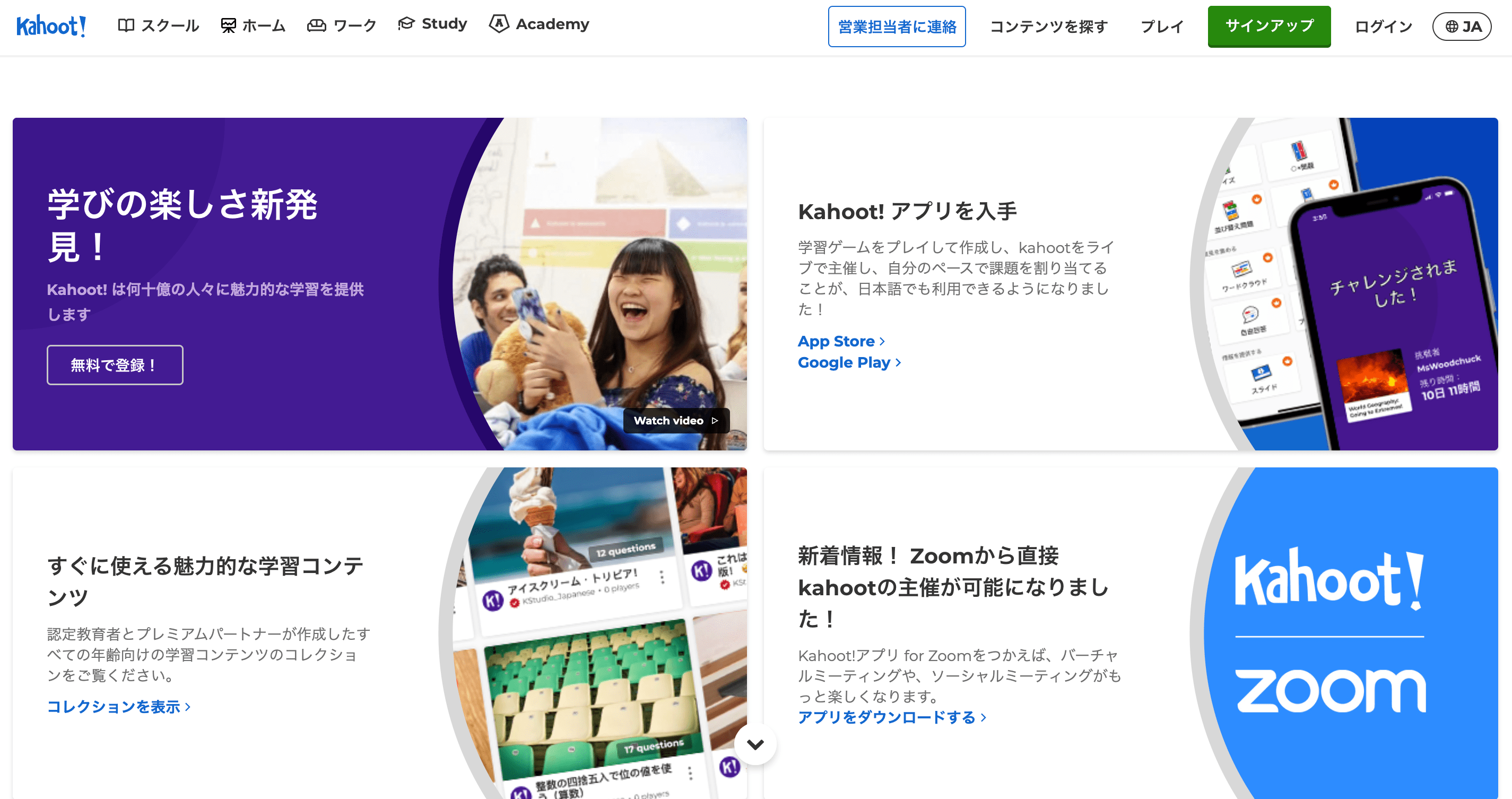Open the スクール menu

point(159,26)
